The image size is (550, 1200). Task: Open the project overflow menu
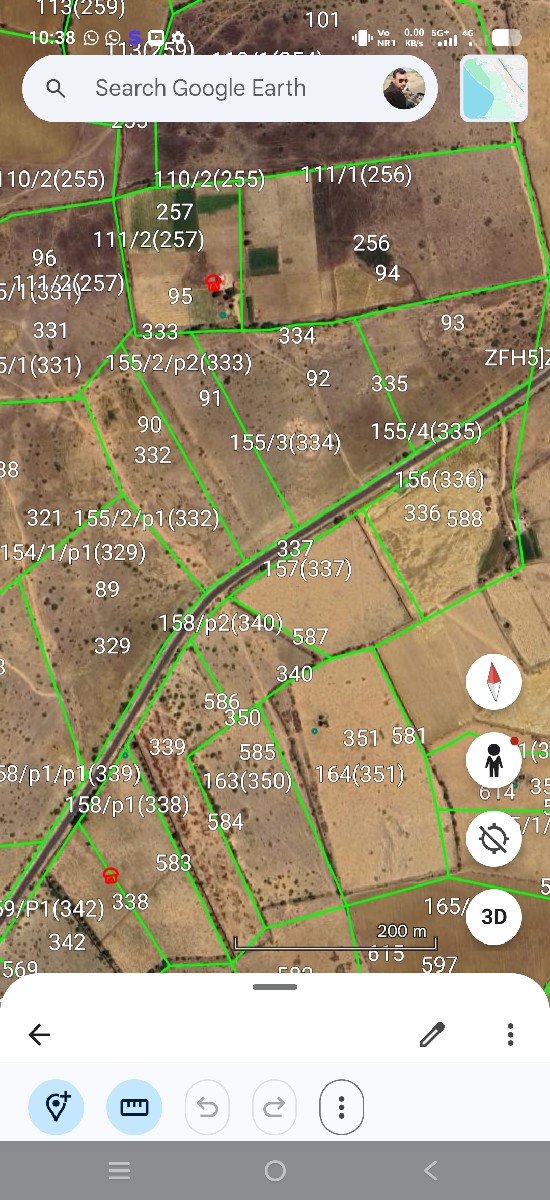[x=510, y=1034]
